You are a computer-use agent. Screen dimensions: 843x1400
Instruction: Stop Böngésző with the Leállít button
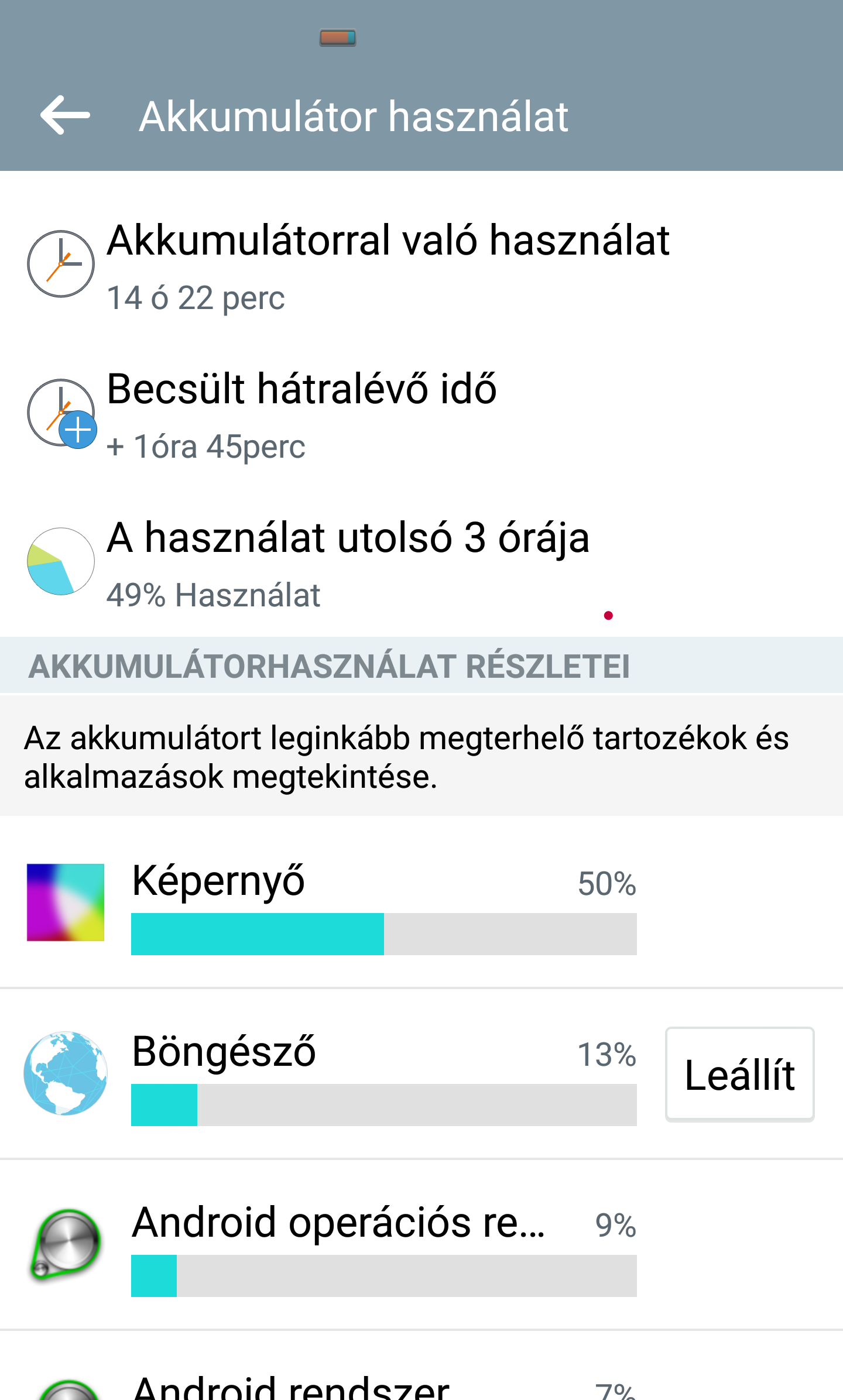[x=739, y=1075]
